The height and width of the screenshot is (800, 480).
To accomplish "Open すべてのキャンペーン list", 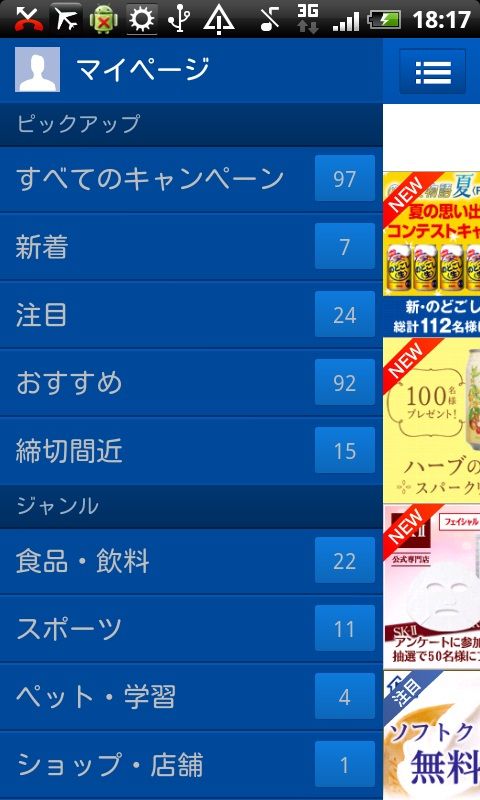I will 191,179.
